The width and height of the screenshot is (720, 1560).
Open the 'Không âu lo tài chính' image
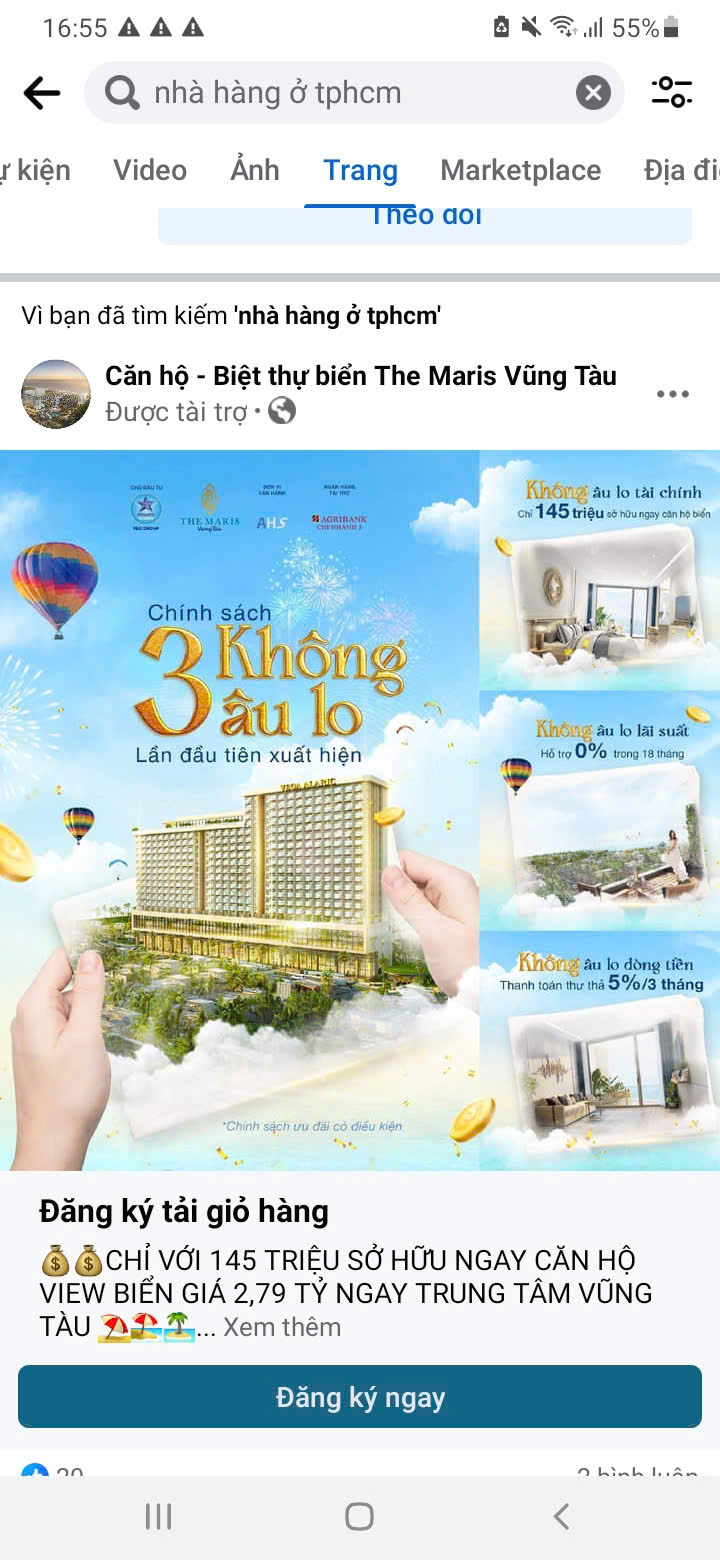(600, 570)
